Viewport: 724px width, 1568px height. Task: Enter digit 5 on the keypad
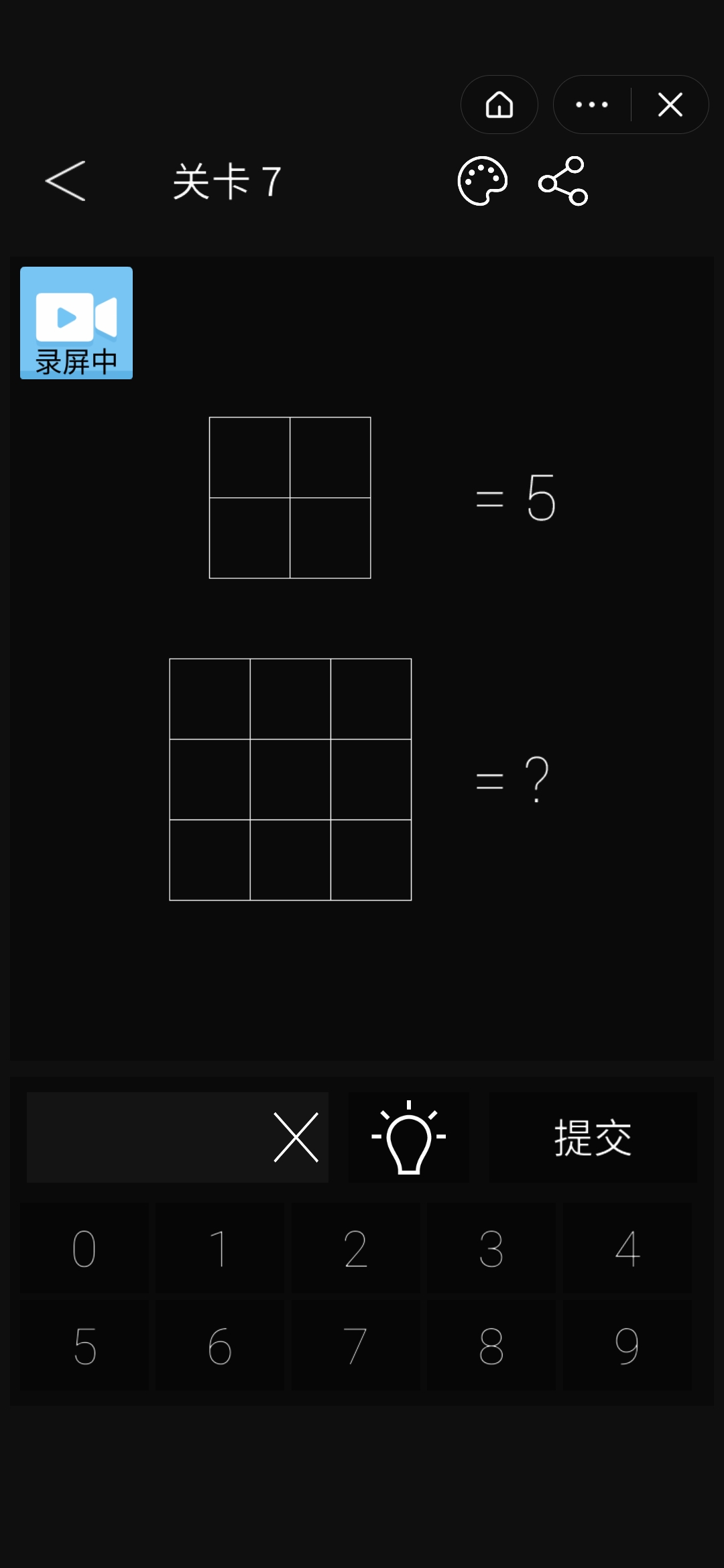coord(84,1346)
